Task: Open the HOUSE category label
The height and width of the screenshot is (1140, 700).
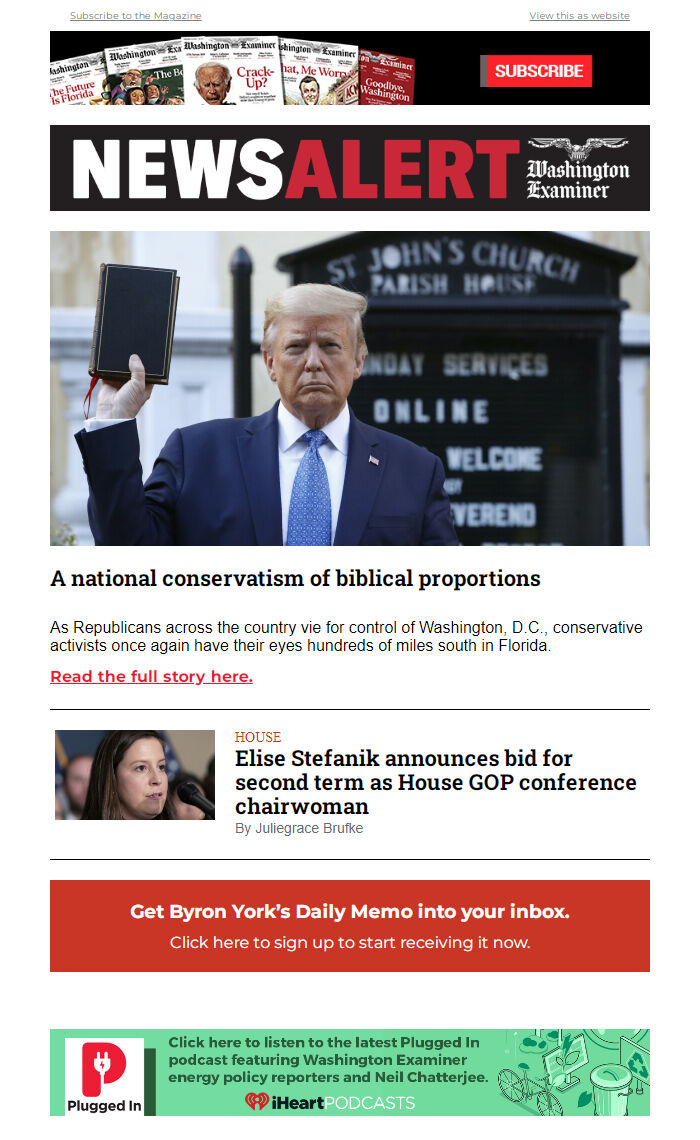Action: click(x=258, y=737)
